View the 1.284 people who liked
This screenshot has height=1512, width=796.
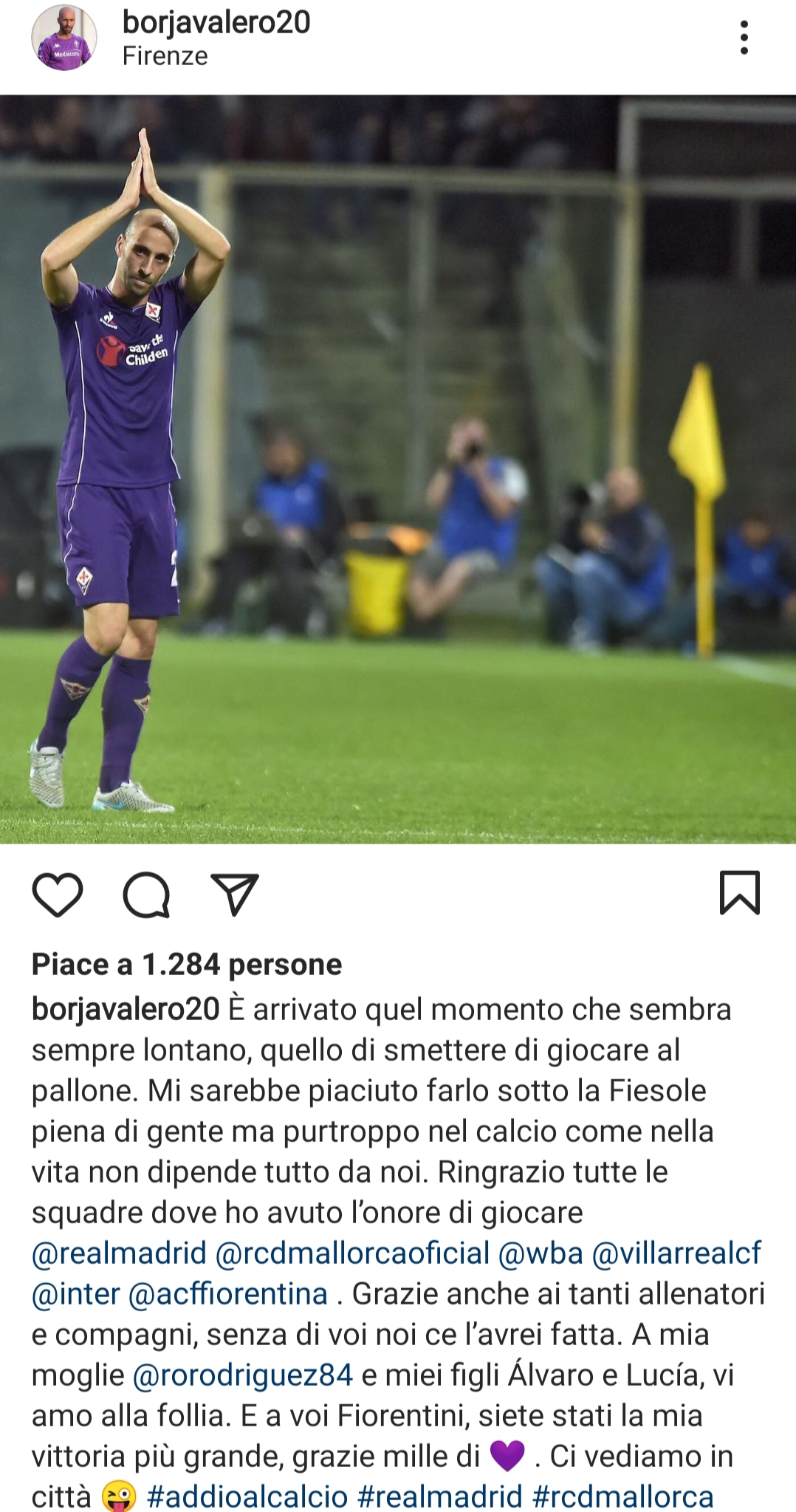(x=187, y=964)
